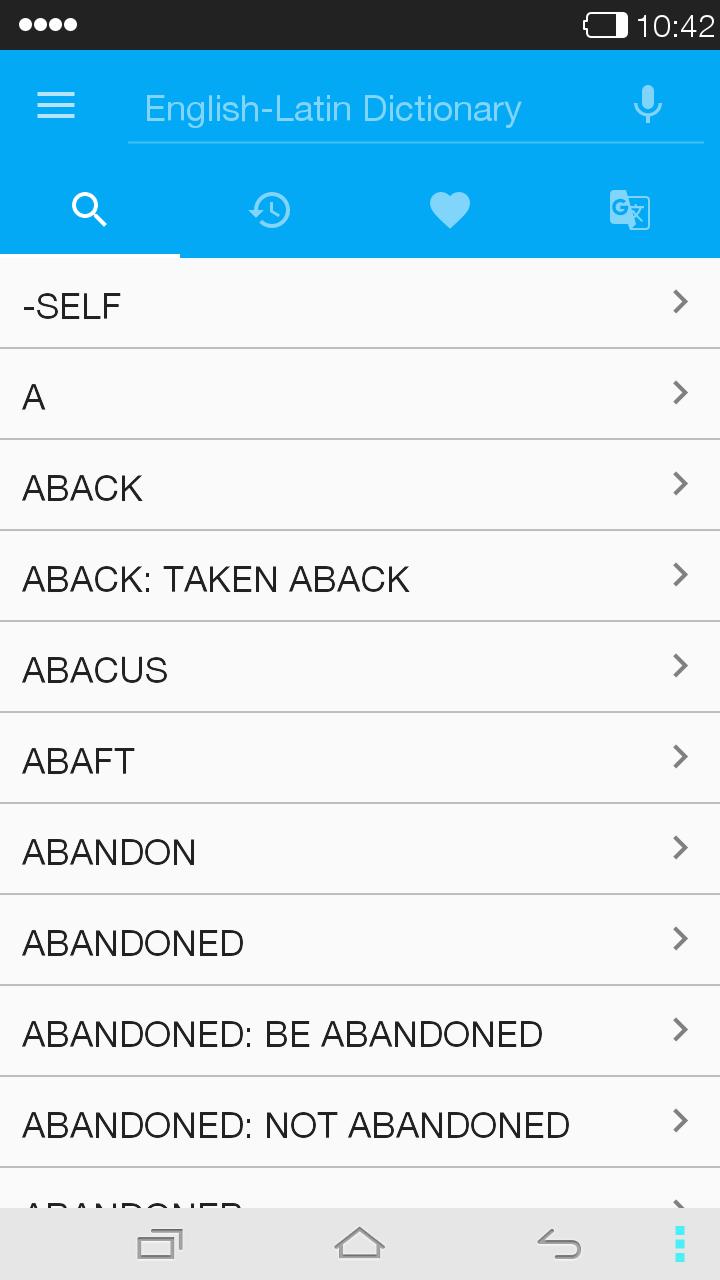720x1280 pixels.
Task: Tap the home icon in navigation bar
Action: tap(360, 1244)
